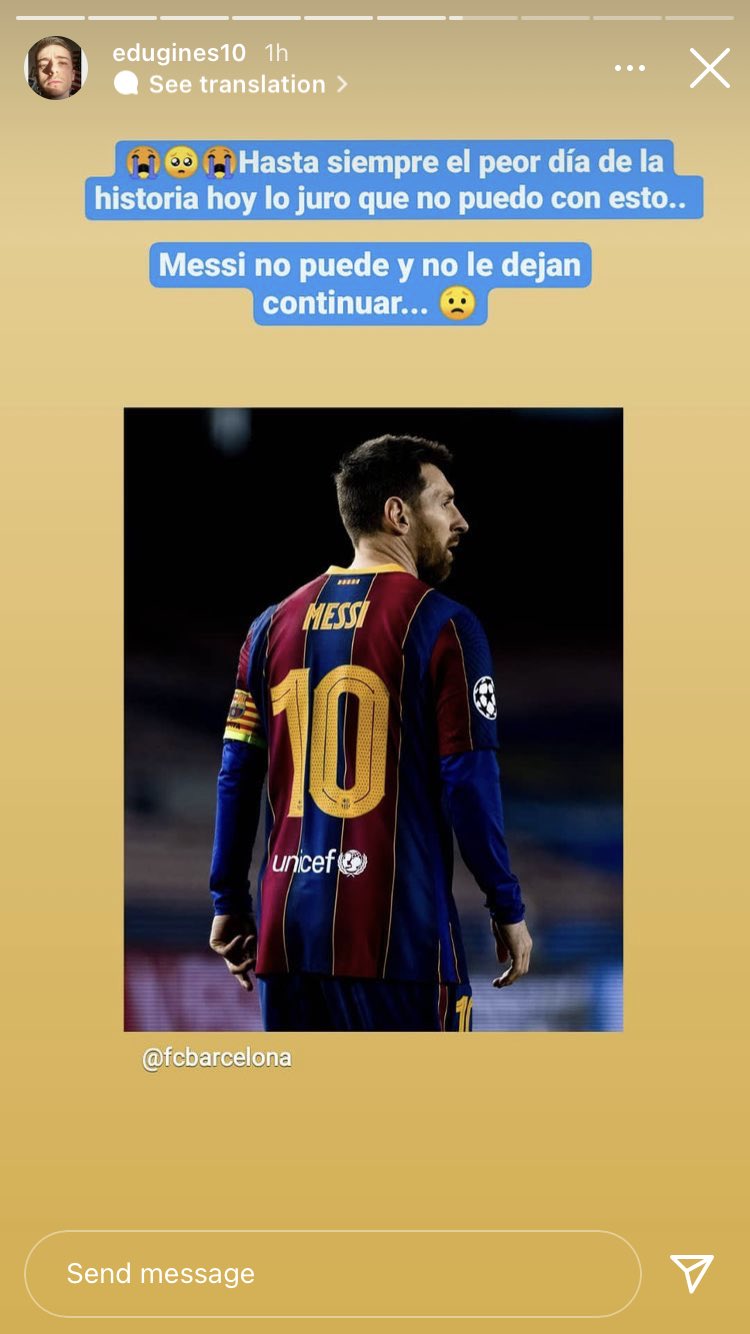750x1334 pixels.
Task: Focus the Send message field
Action: (332, 1273)
